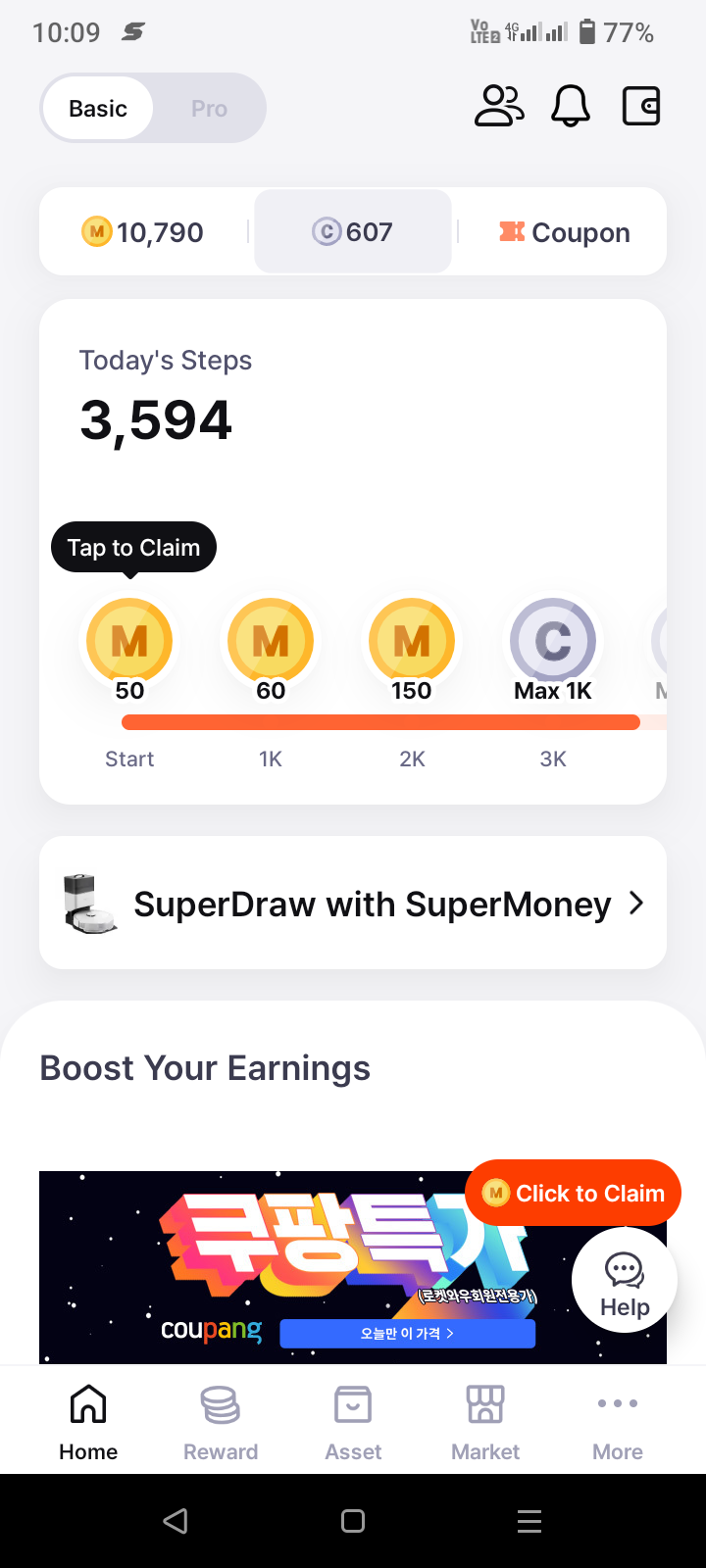This screenshot has width=706, height=1568.
Task: Tap the Click to Claim button
Action: [574, 1193]
